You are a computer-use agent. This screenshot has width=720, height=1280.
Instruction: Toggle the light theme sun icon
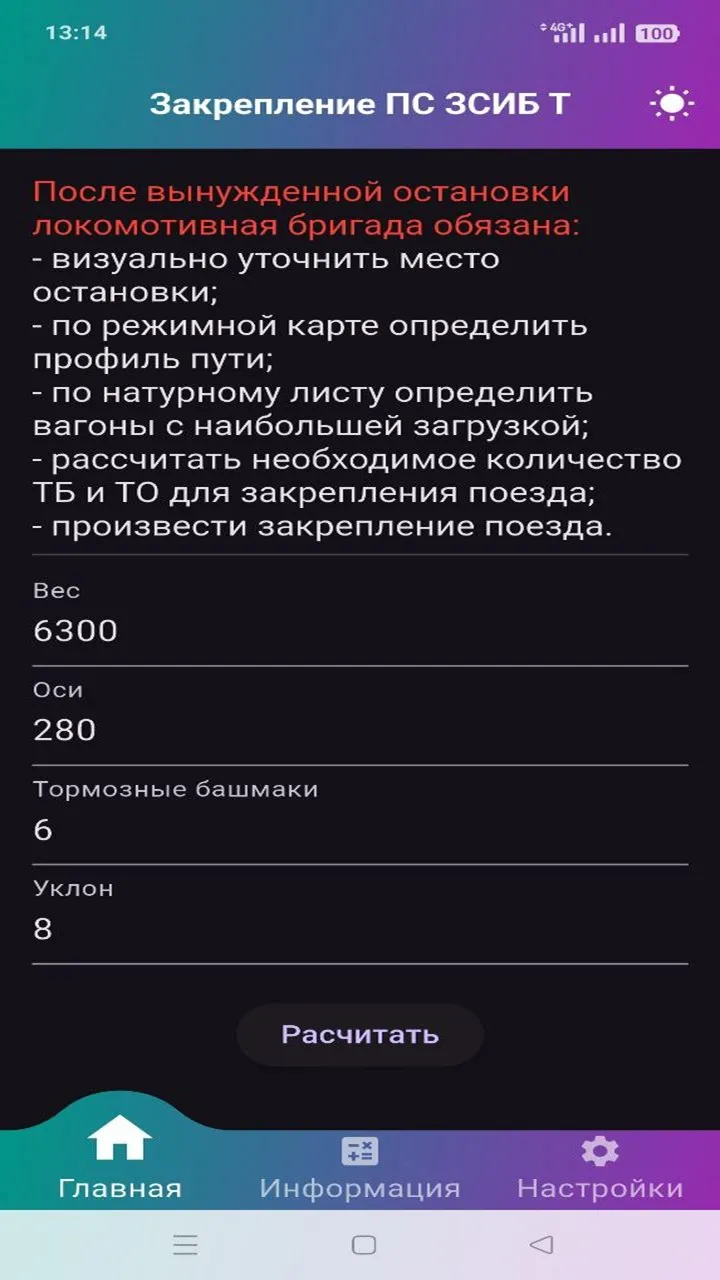(670, 104)
